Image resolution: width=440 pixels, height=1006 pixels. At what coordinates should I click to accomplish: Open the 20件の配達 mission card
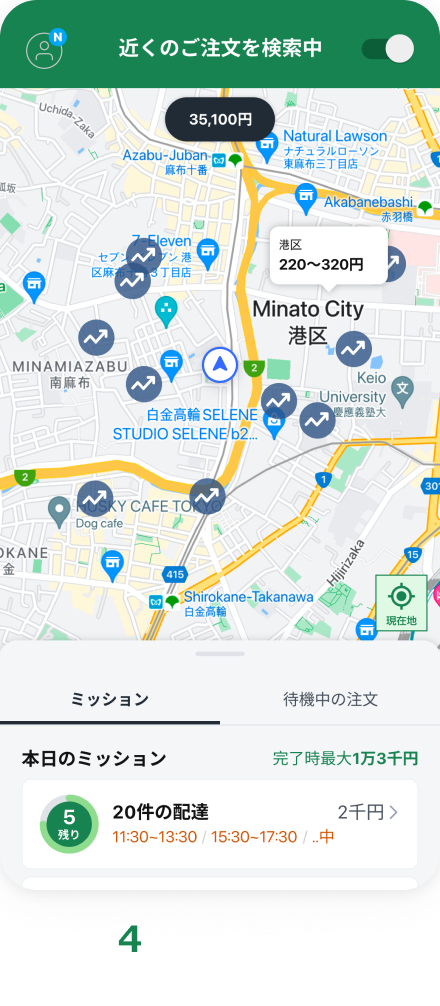220,824
